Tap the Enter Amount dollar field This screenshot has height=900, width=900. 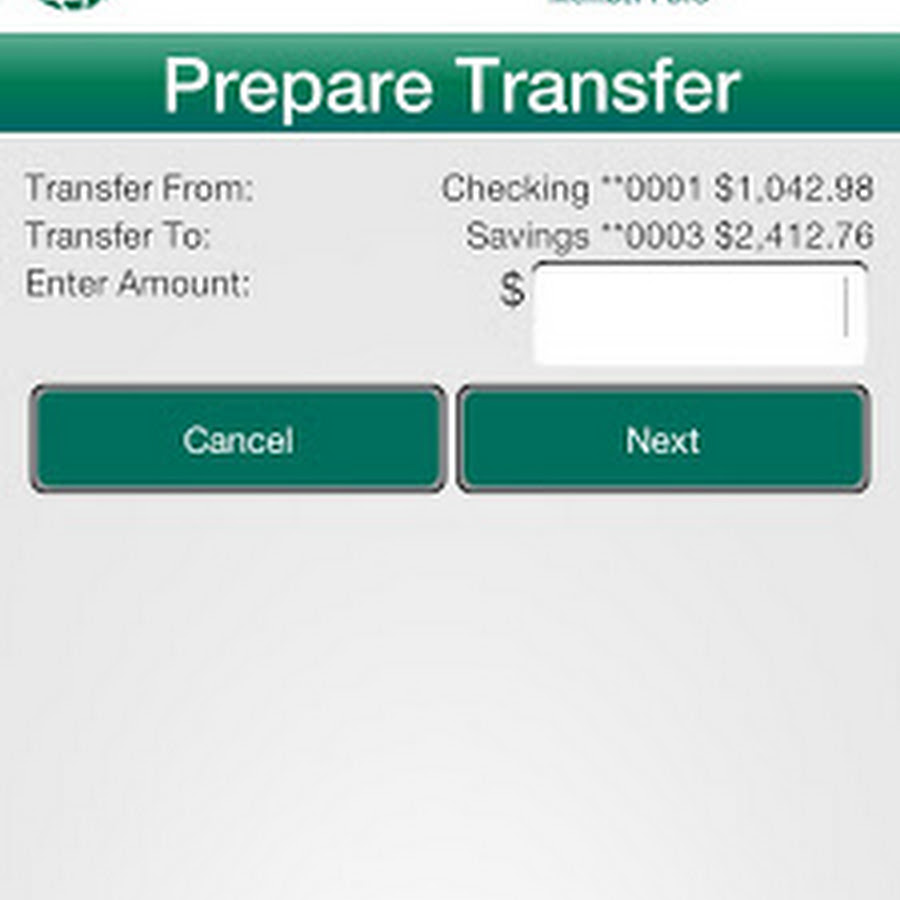[x=698, y=314]
